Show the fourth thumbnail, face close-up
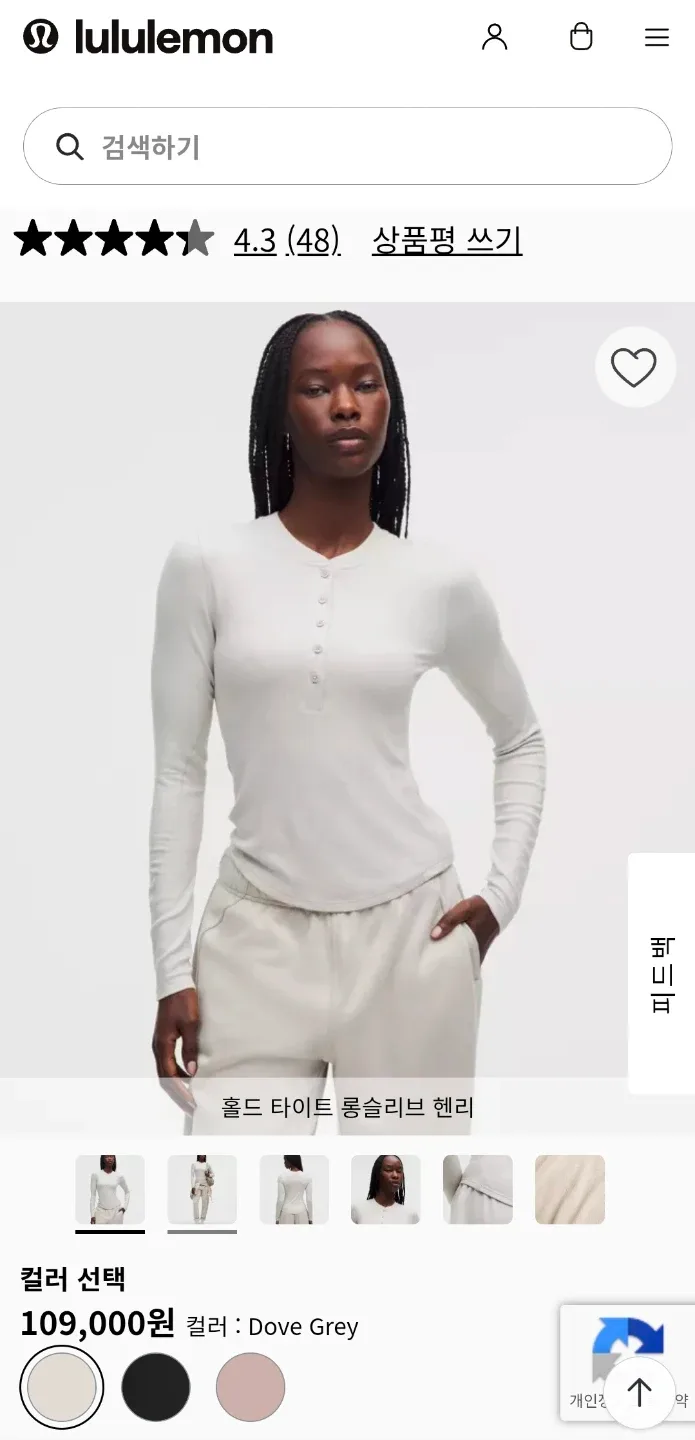The width and height of the screenshot is (695, 1440). pos(386,1190)
